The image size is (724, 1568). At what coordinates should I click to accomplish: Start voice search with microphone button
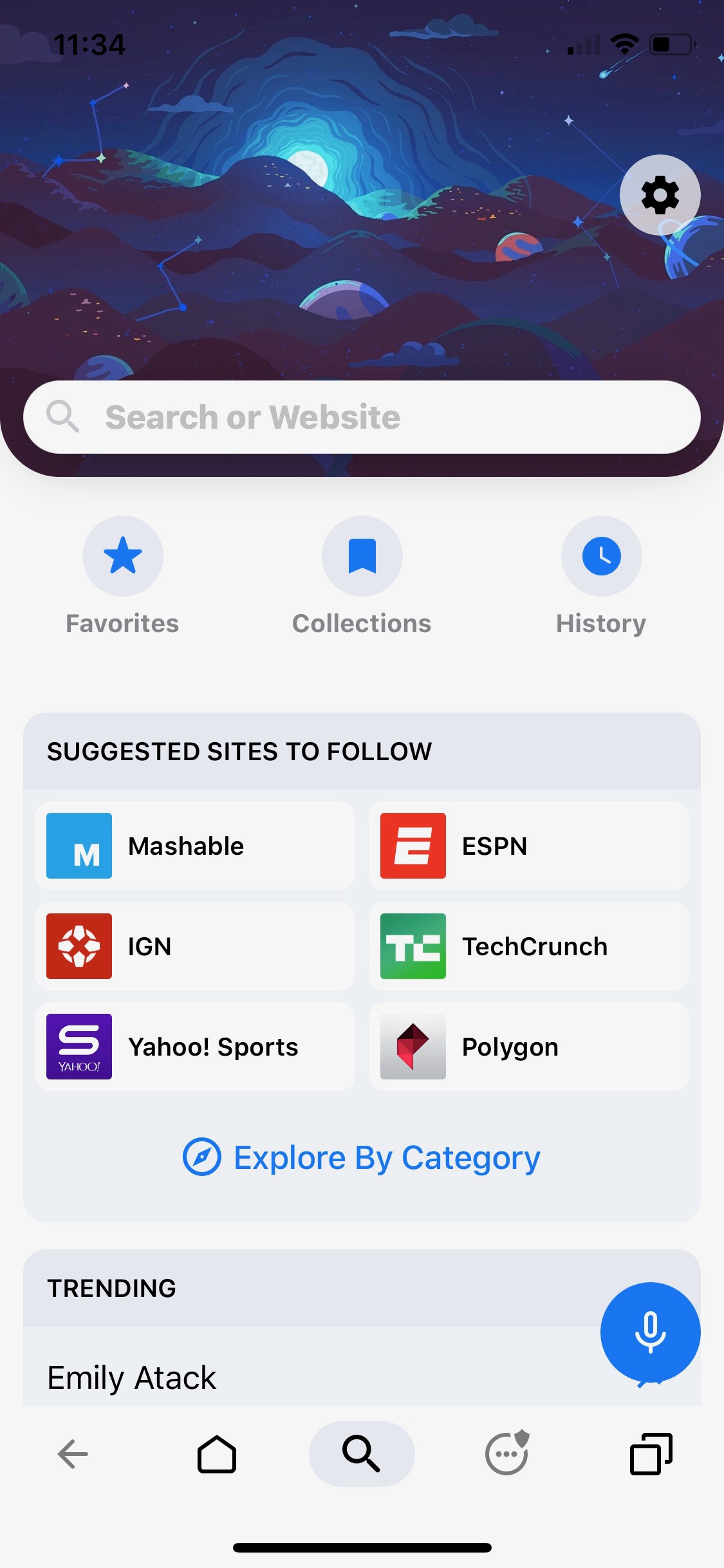click(650, 1332)
